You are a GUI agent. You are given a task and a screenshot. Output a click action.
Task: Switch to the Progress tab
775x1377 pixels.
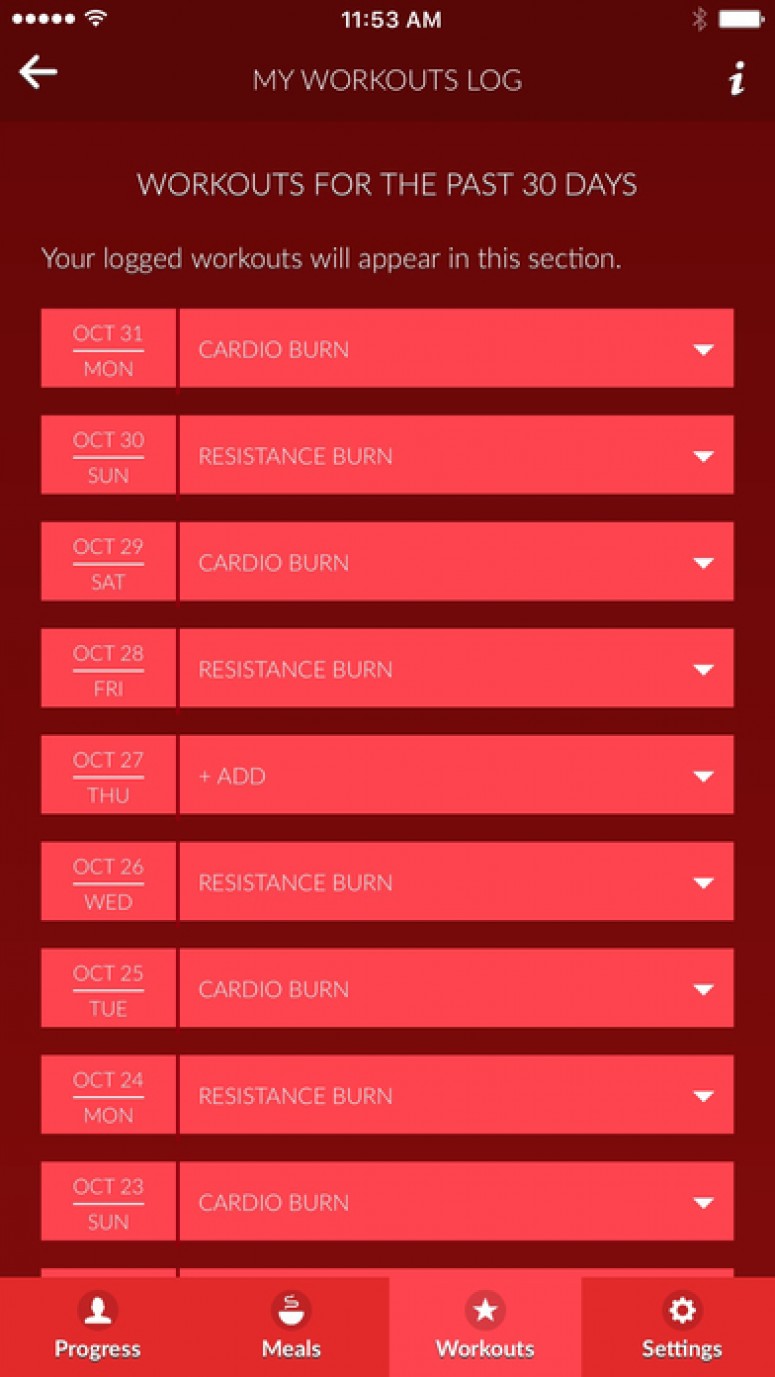97,1327
